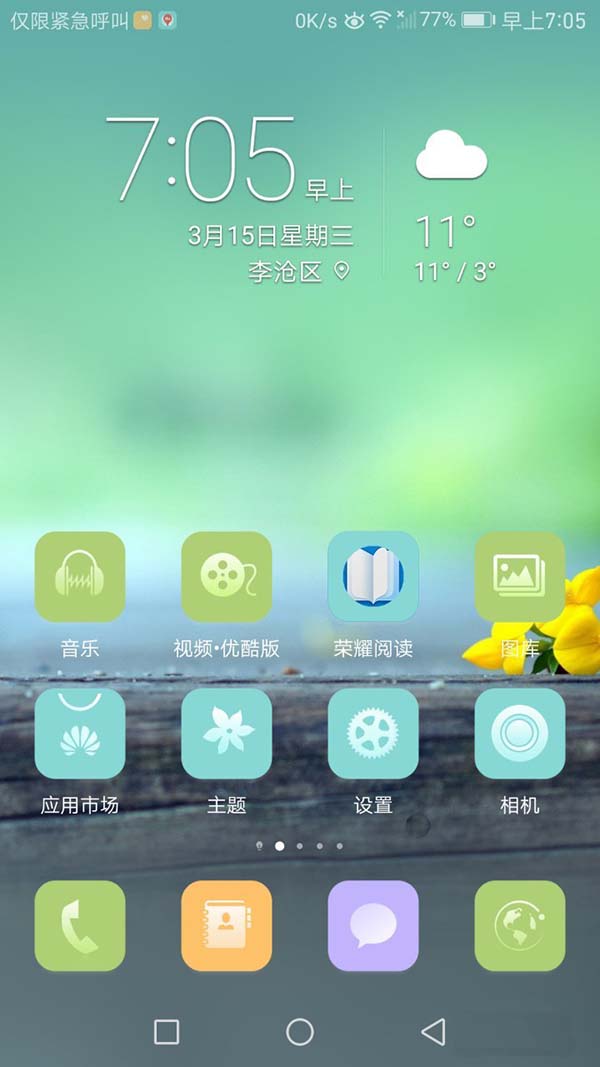Open 设置 settings
The width and height of the screenshot is (600, 1067).
(x=373, y=733)
